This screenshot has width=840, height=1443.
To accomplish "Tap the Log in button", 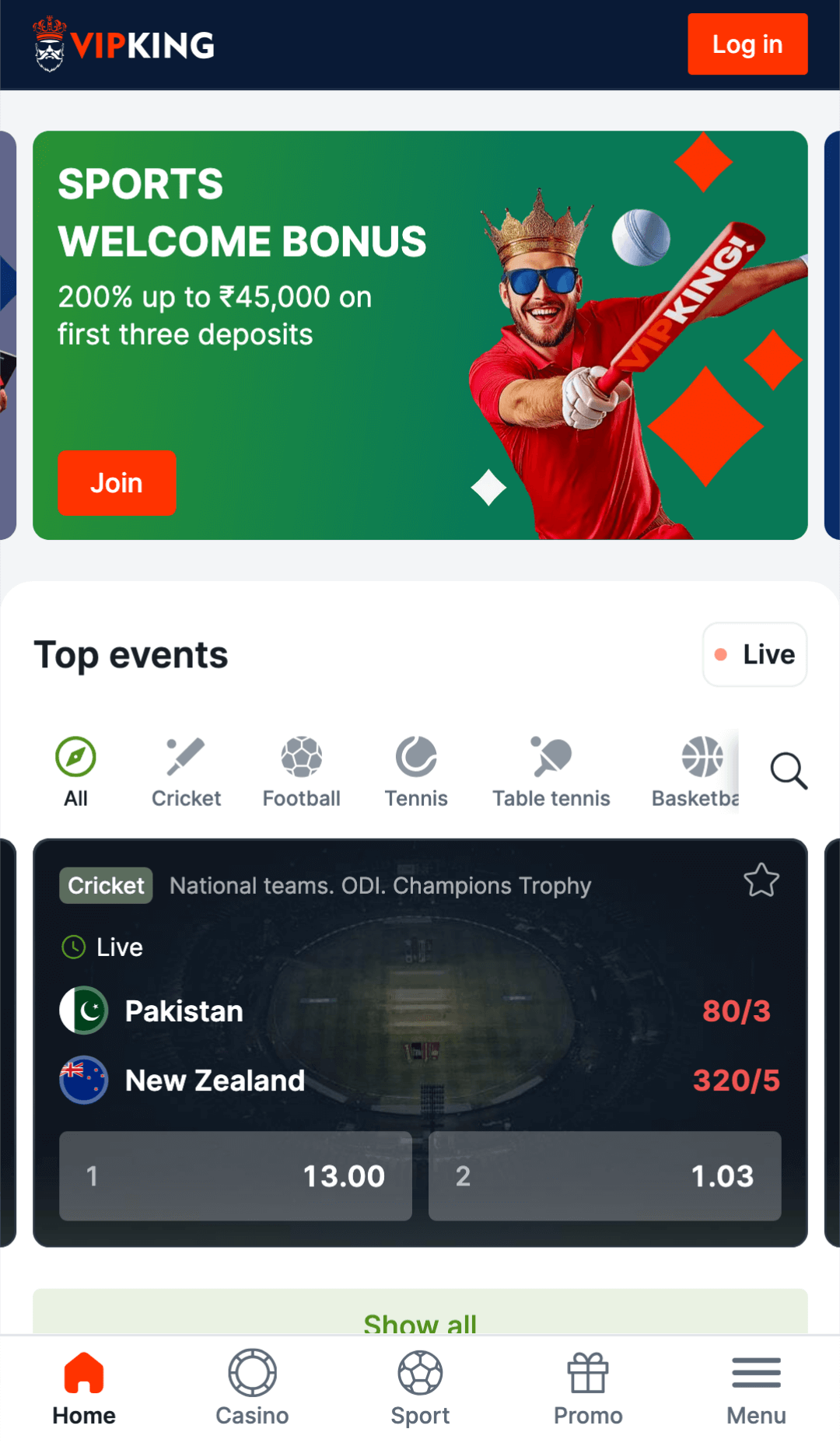I will pyautogui.click(x=747, y=44).
